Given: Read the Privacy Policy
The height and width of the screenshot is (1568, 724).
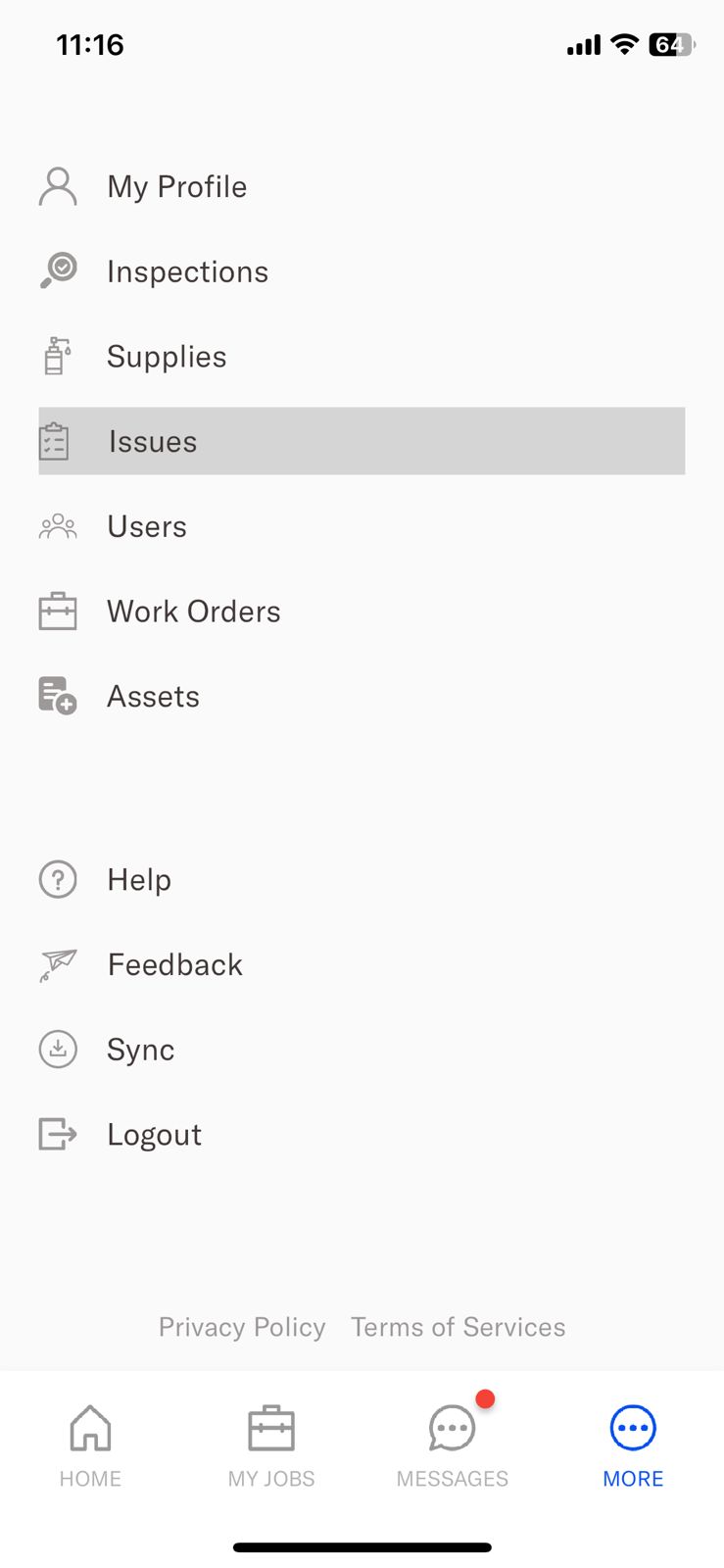Looking at the screenshot, I should click(242, 1327).
